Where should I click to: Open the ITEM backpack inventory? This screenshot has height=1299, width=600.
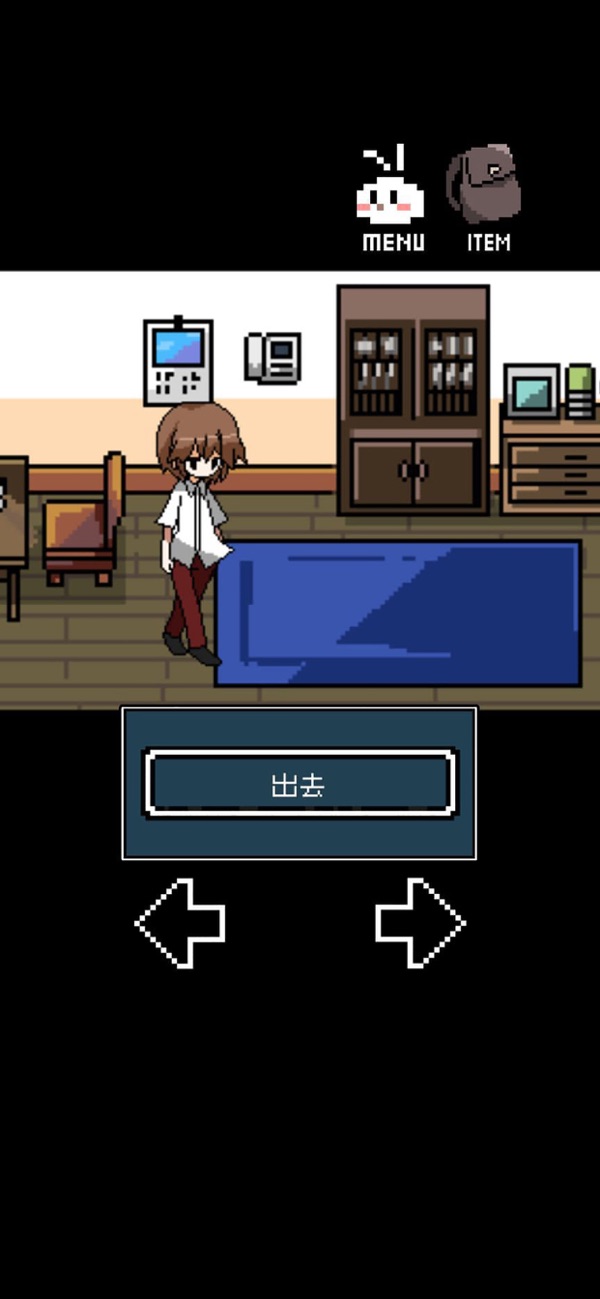(x=485, y=197)
